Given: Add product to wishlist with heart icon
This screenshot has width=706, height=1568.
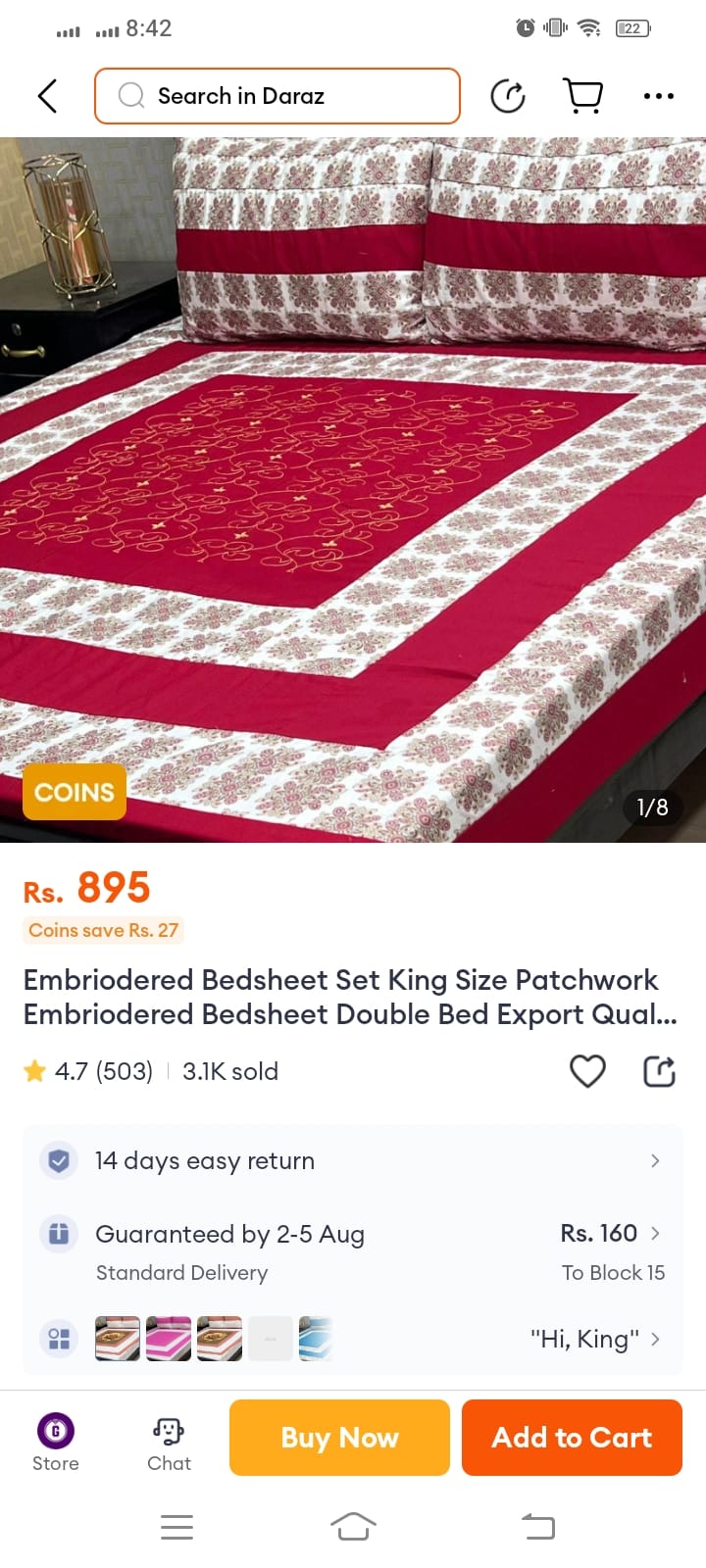Looking at the screenshot, I should click(x=587, y=1071).
